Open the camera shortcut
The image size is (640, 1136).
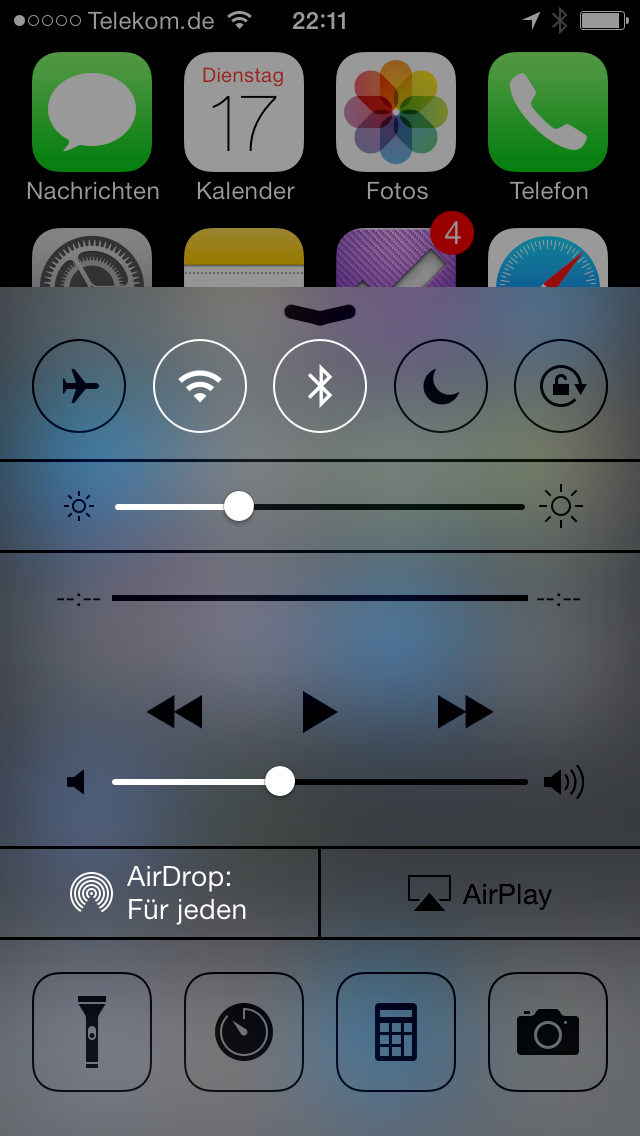(x=548, y=1031)
